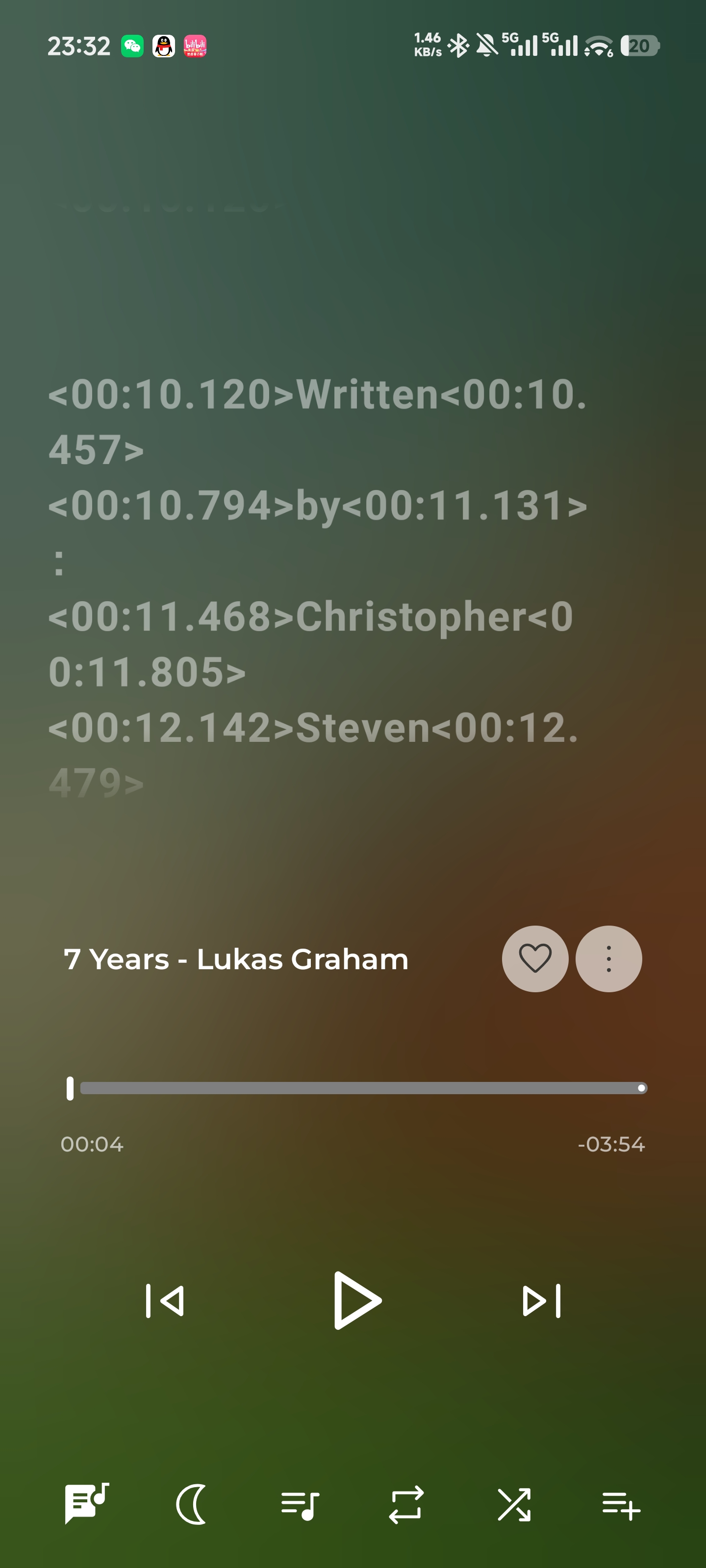Start playing 7 Years
The image size is (706, 1568).
[356, 1301]
